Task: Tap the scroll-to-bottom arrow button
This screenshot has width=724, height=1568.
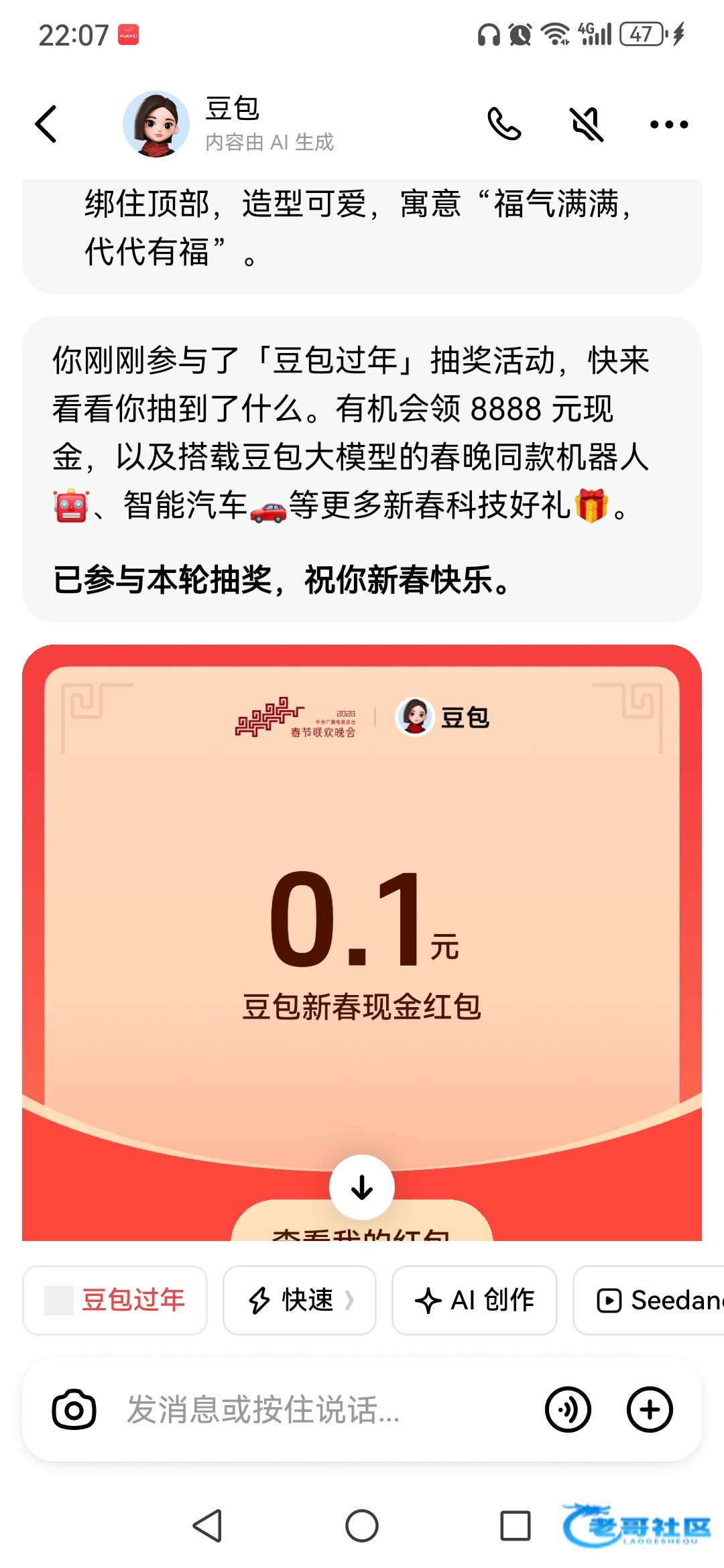Action: tap(362, 1187)
